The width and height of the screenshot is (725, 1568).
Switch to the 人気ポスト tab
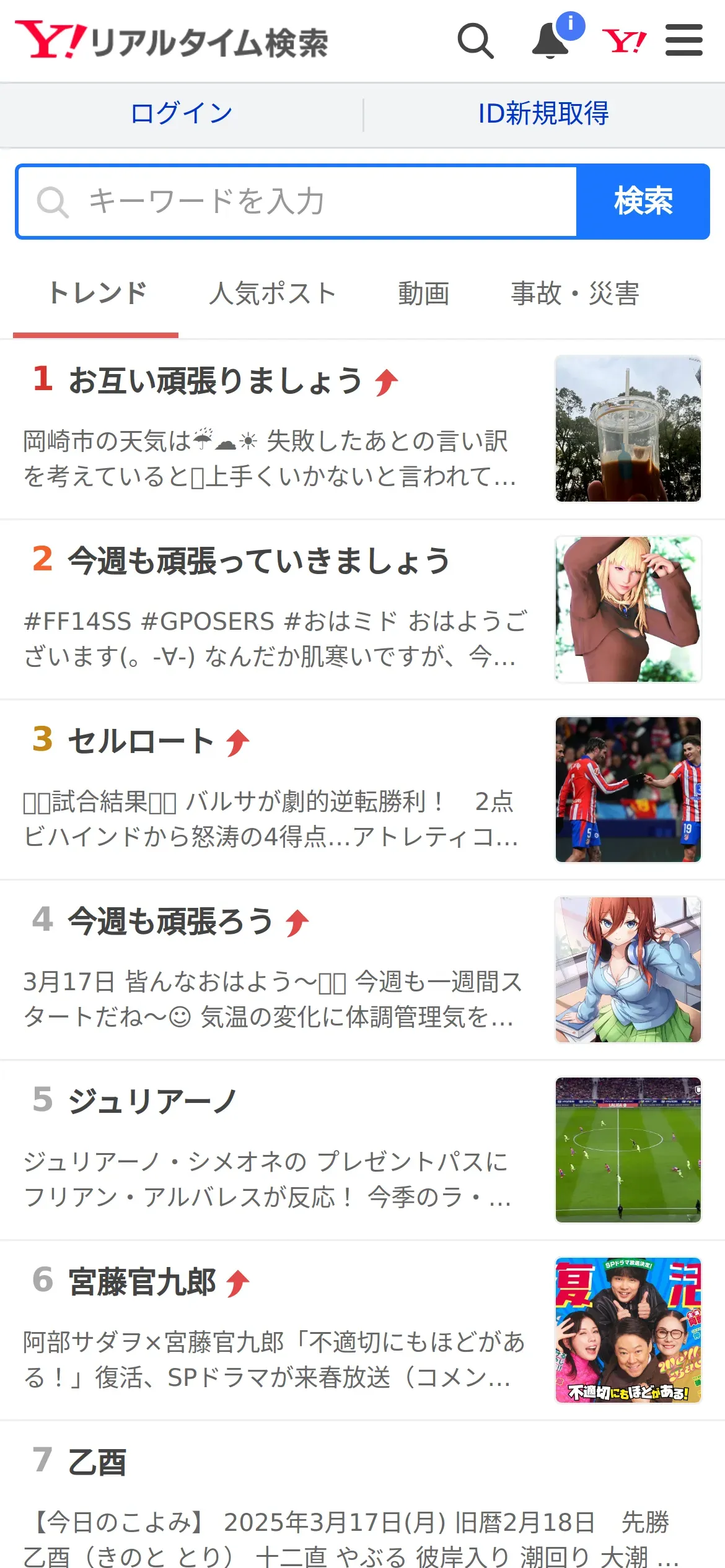coord(273,294)
